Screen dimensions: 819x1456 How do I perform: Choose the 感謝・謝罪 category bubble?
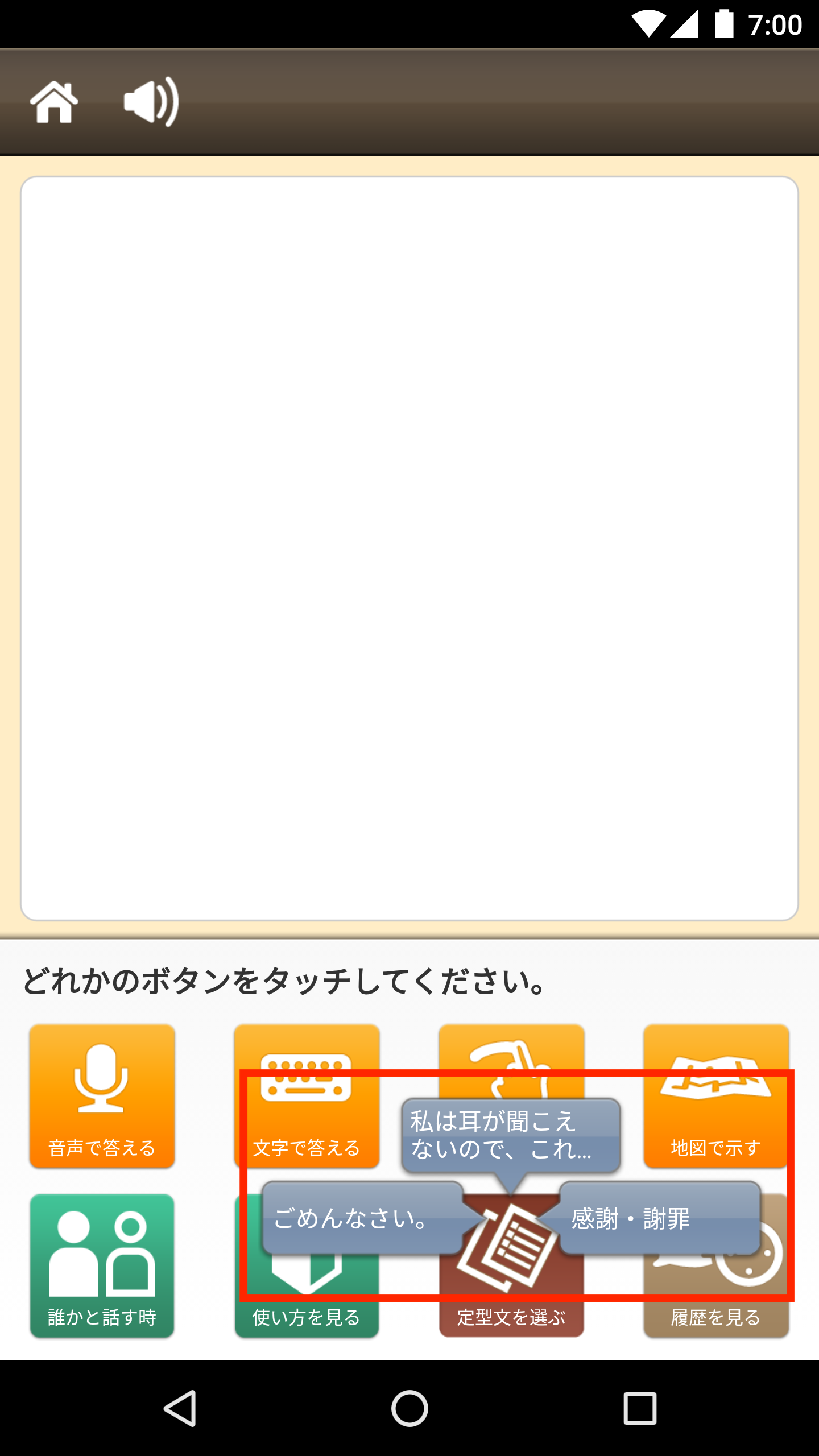pyautogui.click(x=660, y=1218)
